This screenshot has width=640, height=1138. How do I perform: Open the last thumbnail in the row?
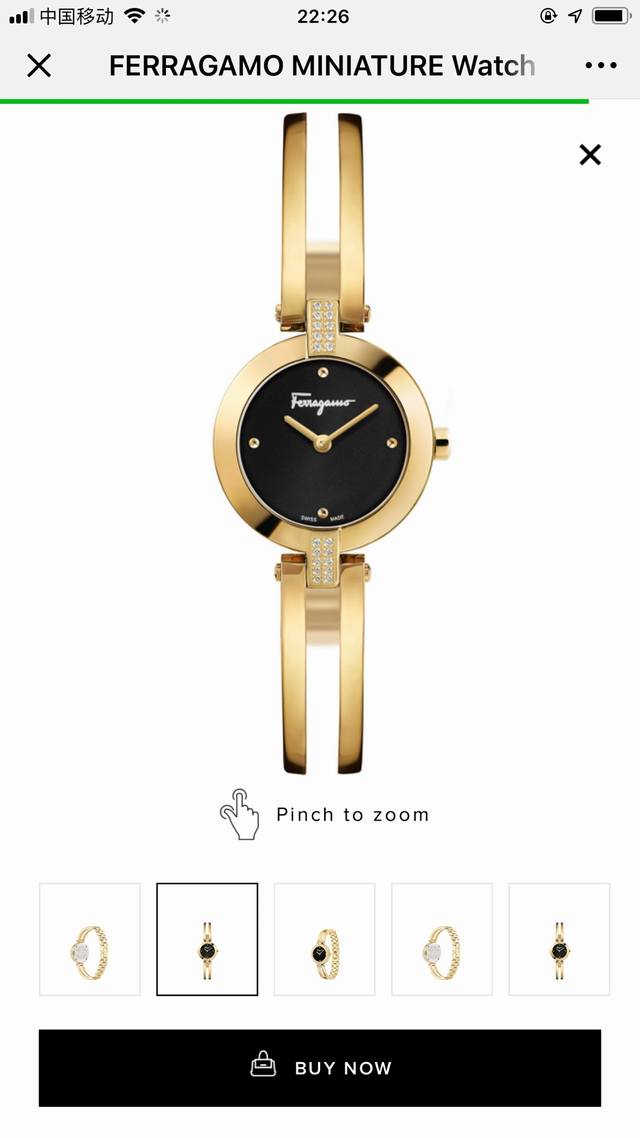click(x=559, y=939)
